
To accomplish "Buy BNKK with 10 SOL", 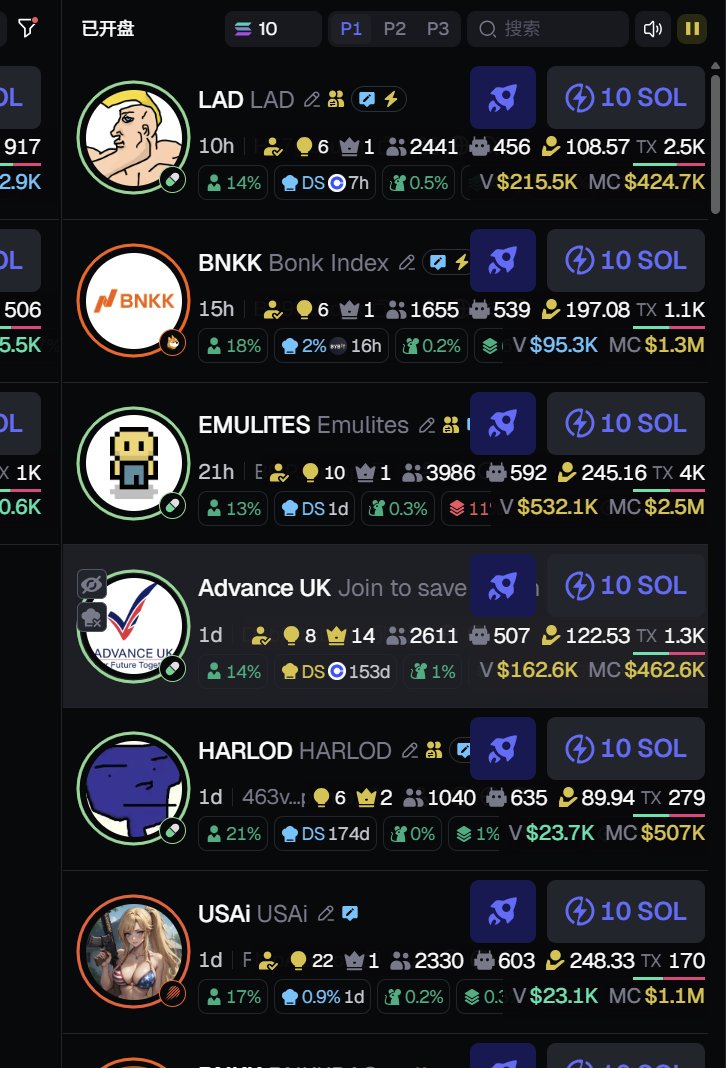I will pyautogui.click(x=627, y=261).
